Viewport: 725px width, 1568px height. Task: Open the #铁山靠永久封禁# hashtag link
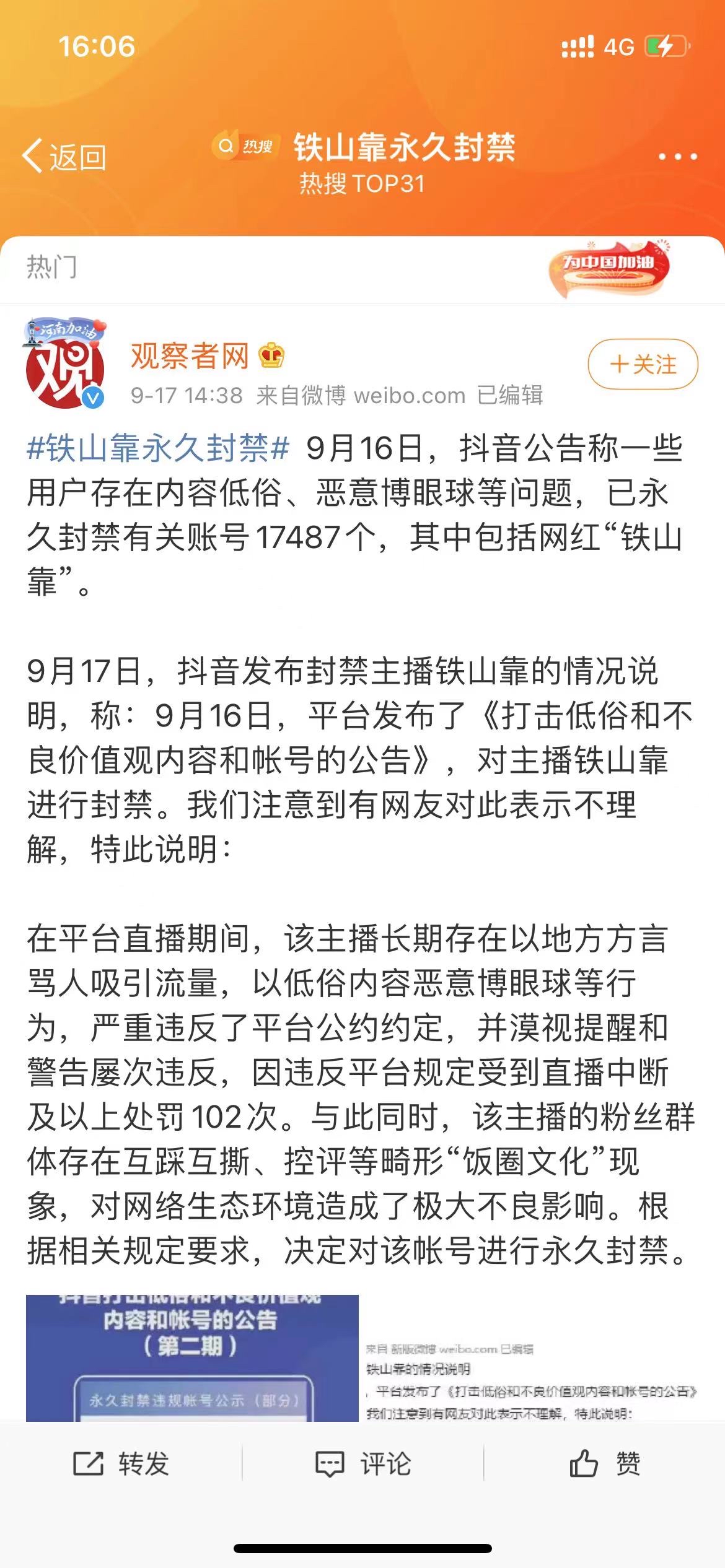pos(158,448)
